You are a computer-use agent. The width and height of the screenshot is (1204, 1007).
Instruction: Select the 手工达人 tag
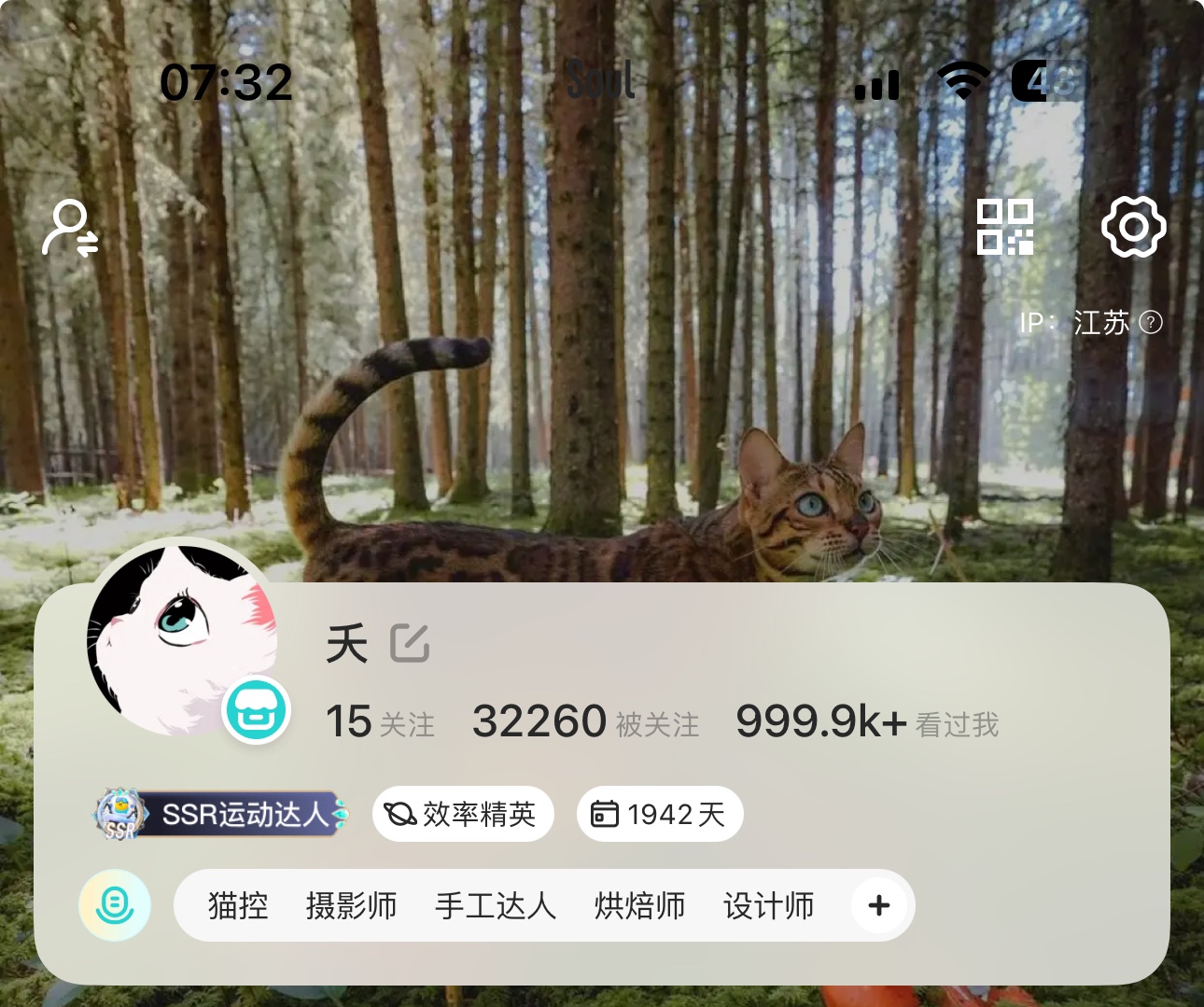(x=496, y=905)
